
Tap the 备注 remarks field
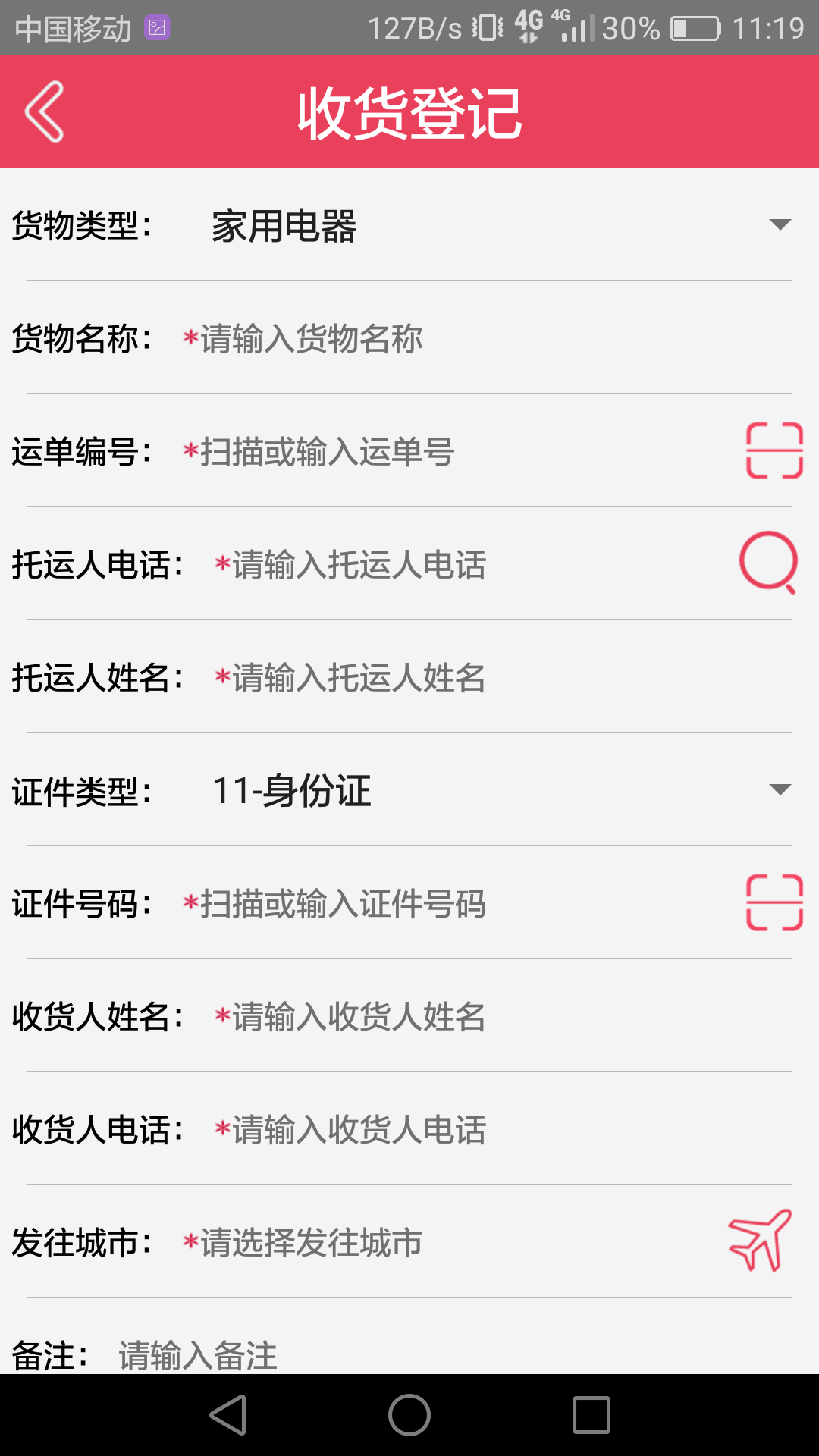[455, 1354]
